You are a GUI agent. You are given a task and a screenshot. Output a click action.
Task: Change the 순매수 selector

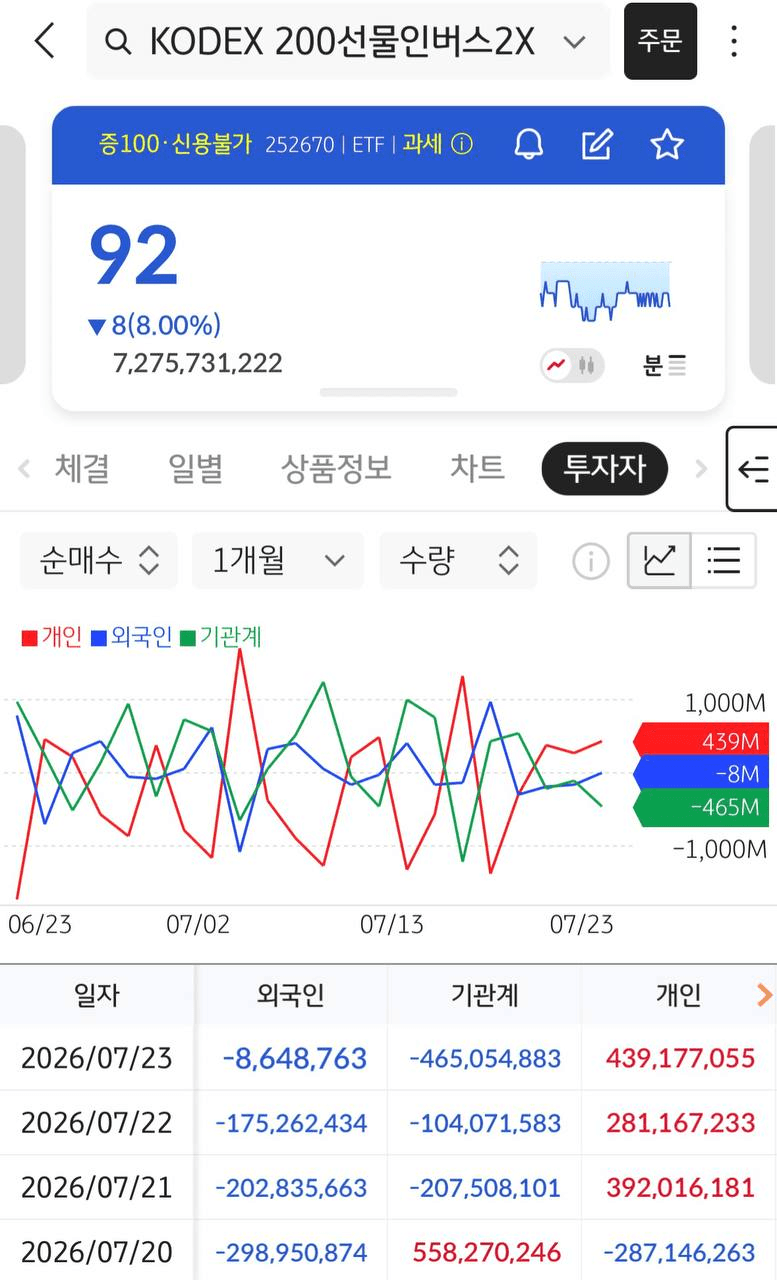click(99, 560)
